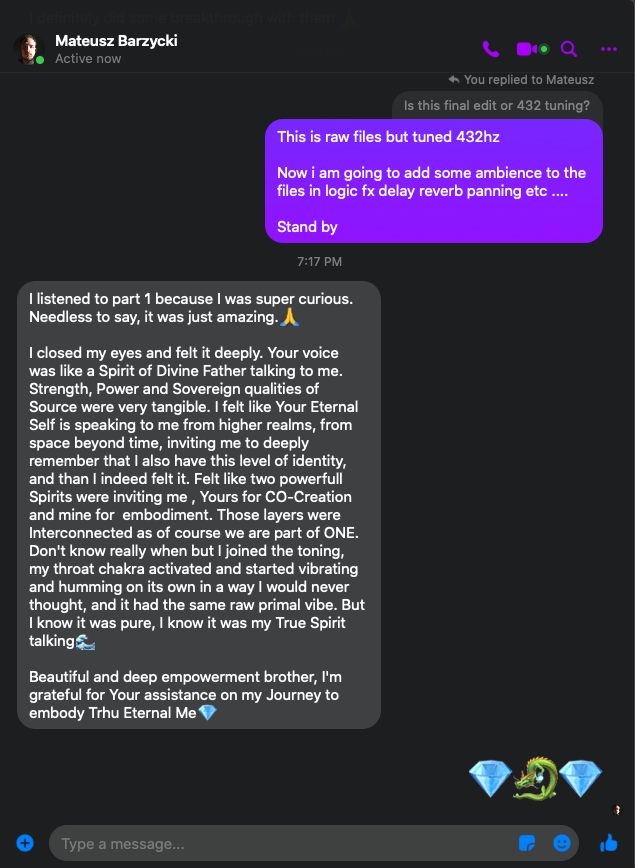Screen dimensions: 635x868
Task: Open the sticker picker
Action: (528, 843)
